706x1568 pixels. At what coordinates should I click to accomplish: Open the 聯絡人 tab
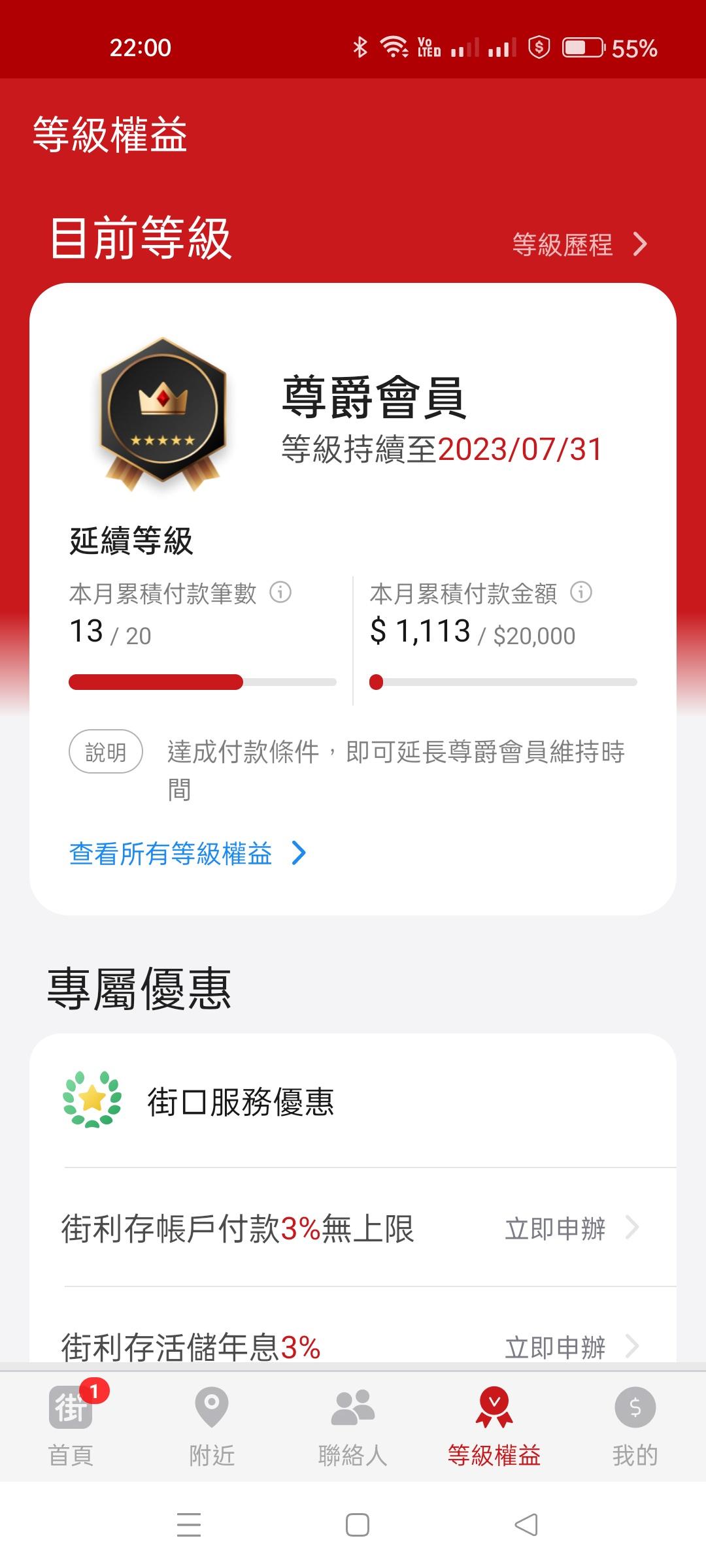pyautogui.click(x=353, y=1426)
